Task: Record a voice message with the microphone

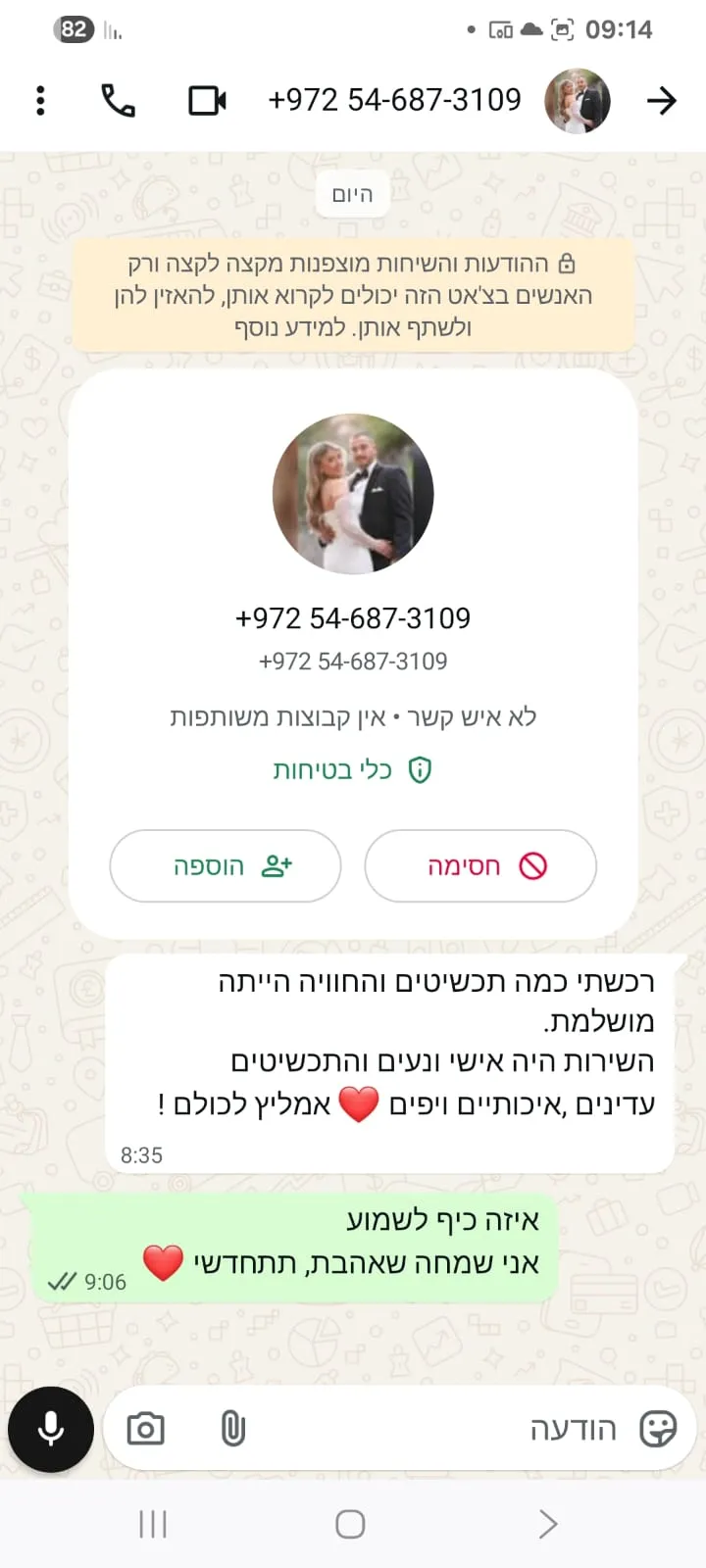Action: coord(51,1430)
